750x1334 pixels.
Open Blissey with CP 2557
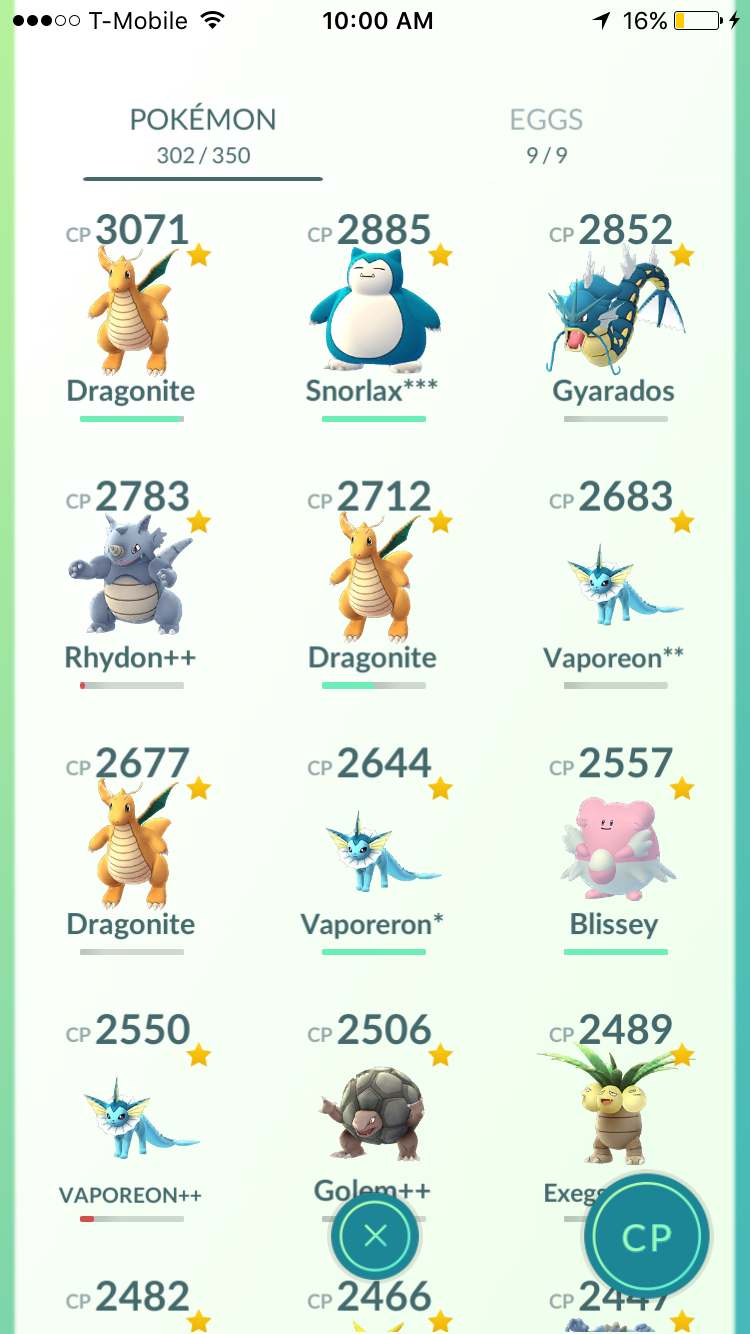614,851
